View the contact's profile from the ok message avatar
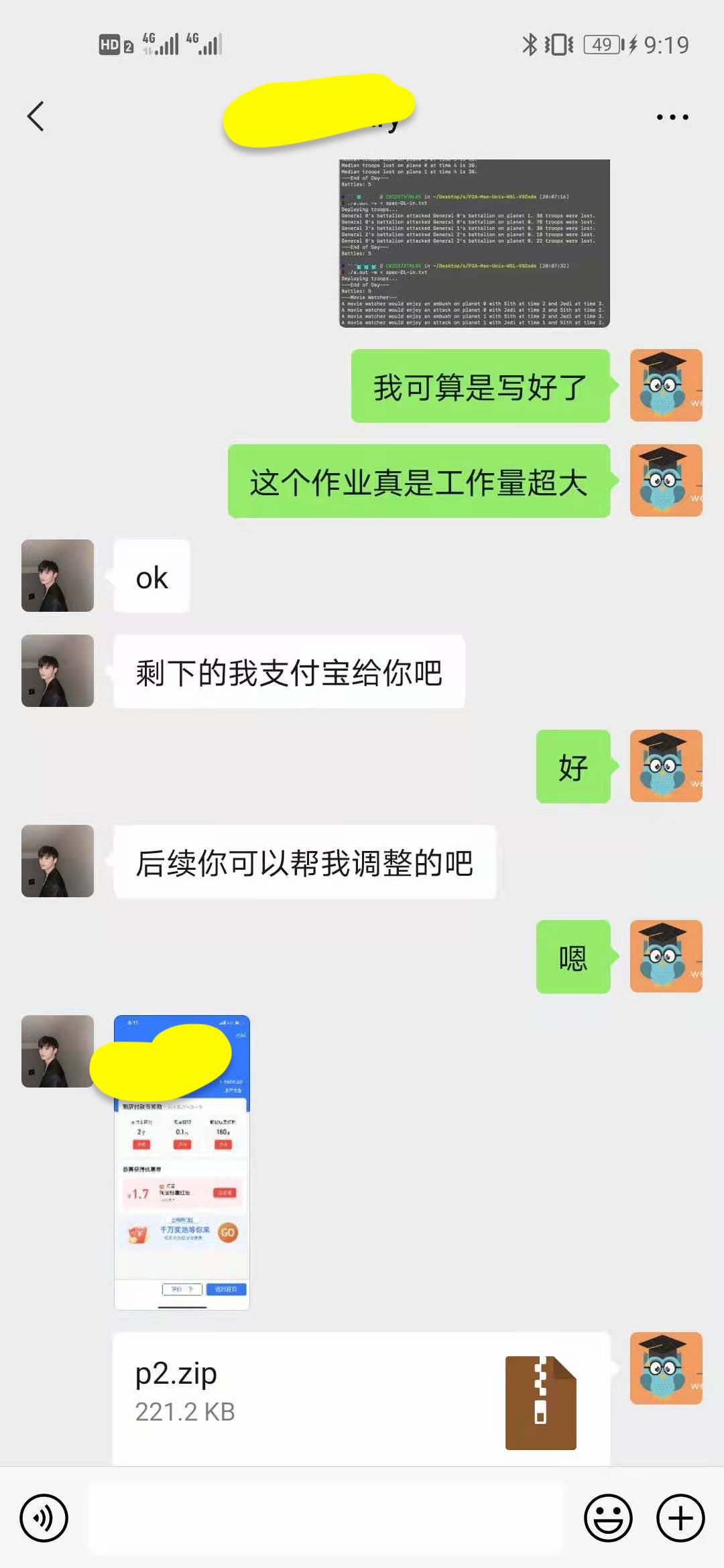 [58, 576]
